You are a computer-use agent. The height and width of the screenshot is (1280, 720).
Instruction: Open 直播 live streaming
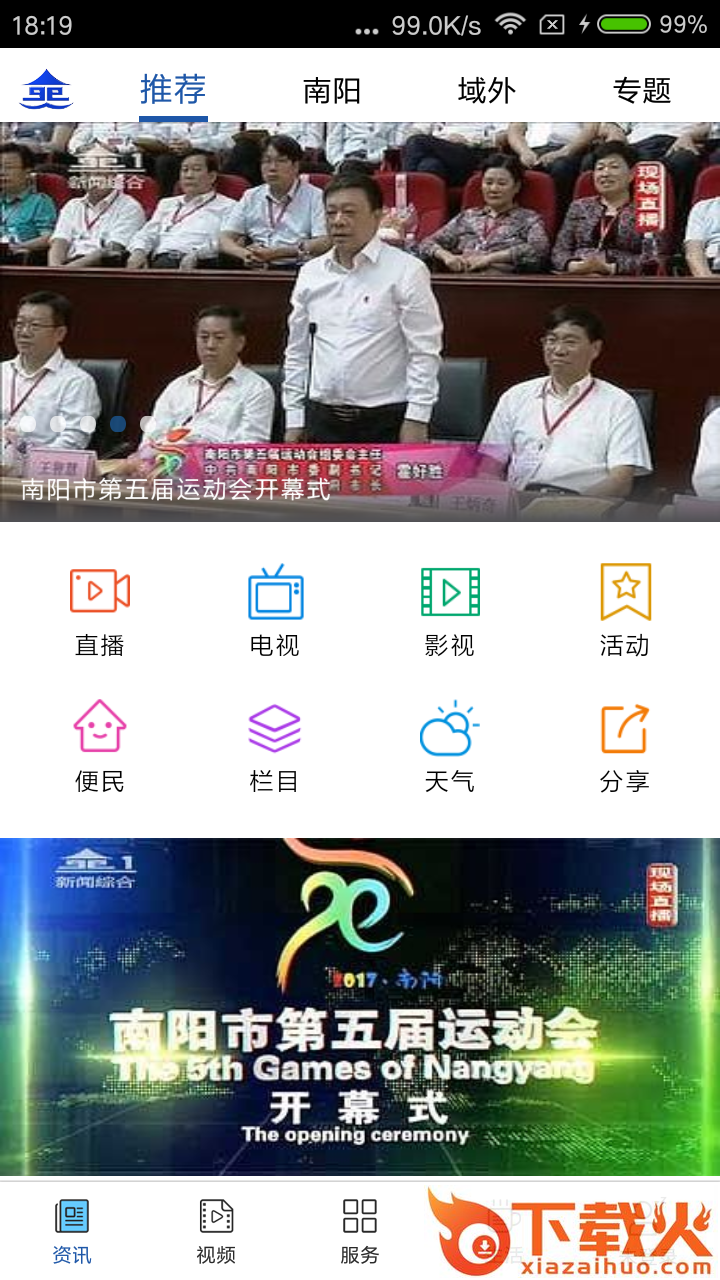click(x=100, y=610)
